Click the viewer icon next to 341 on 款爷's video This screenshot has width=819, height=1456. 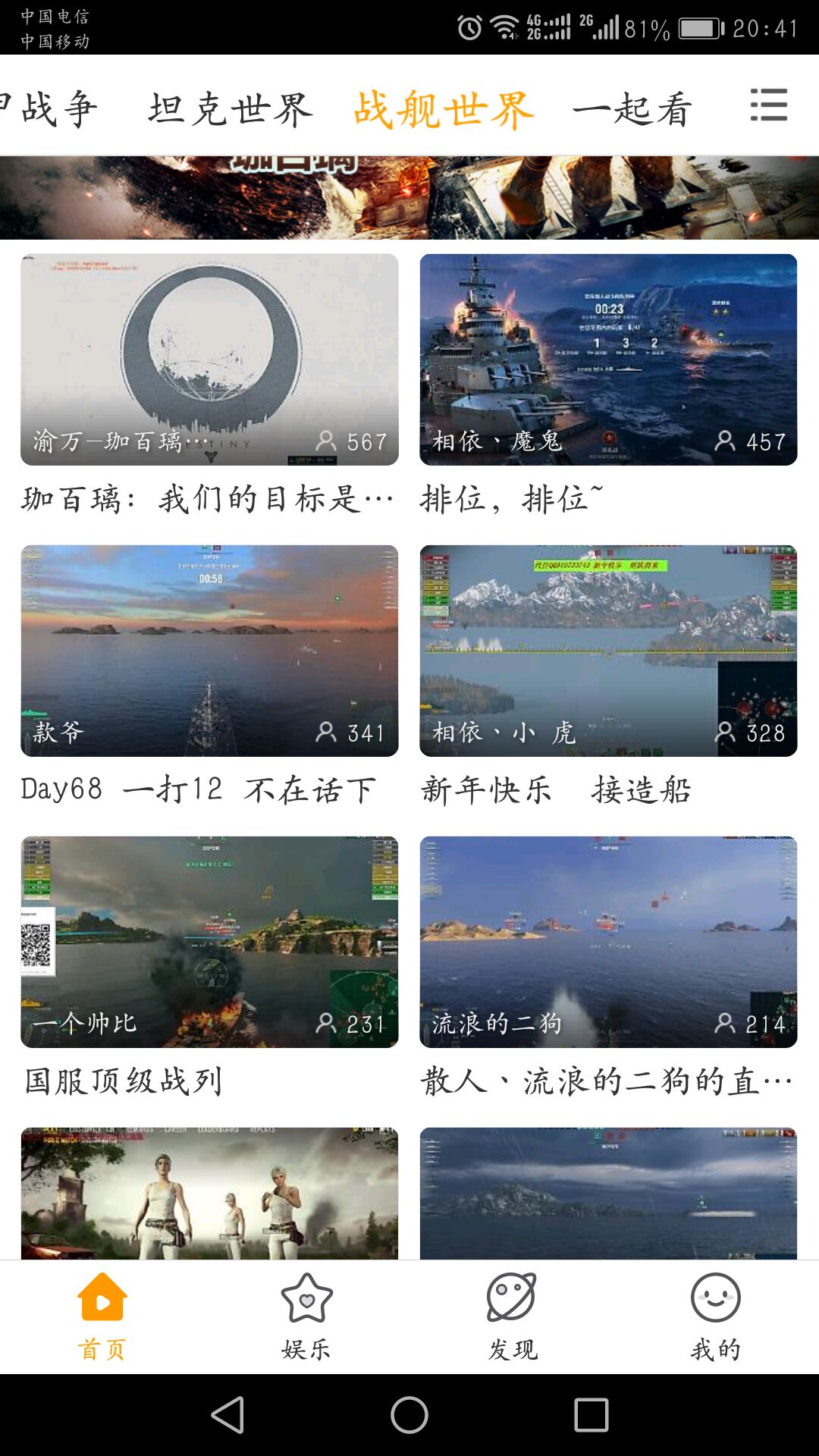click(328, 733)
